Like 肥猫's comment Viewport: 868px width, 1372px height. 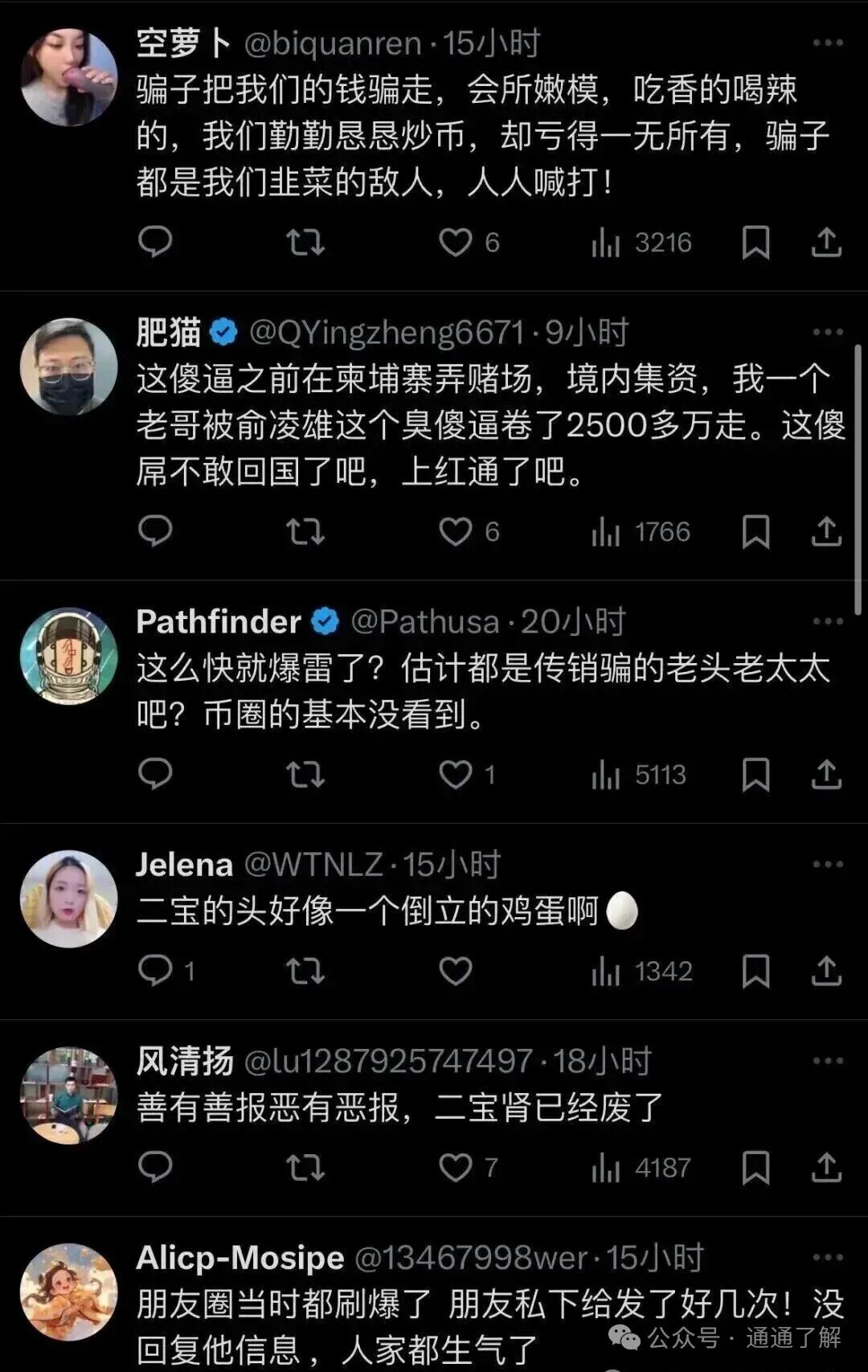[455, 531]
